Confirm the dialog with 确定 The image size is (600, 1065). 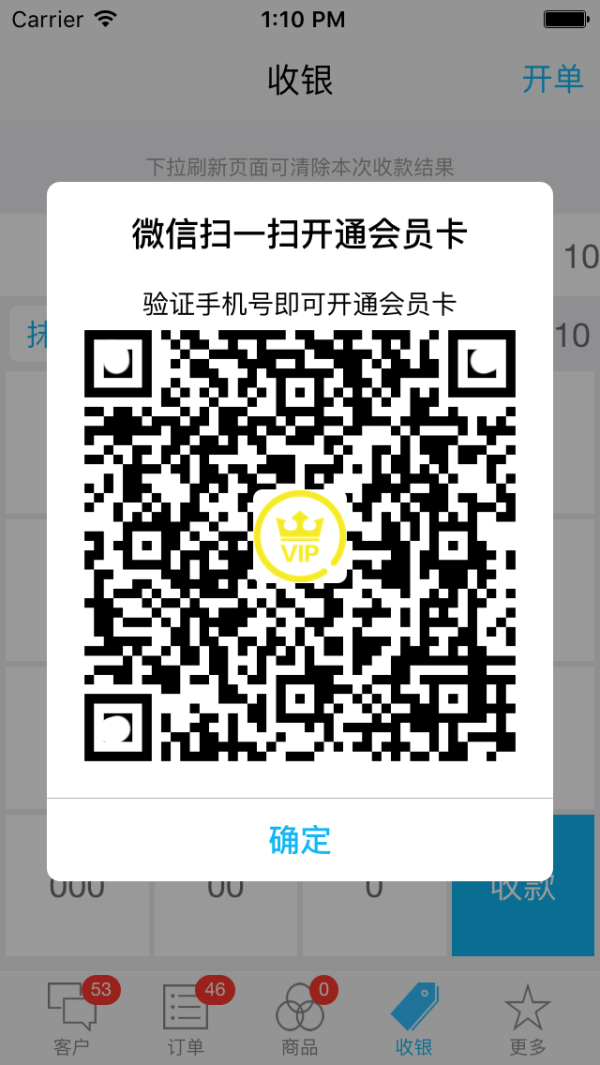tap(300, 840)
